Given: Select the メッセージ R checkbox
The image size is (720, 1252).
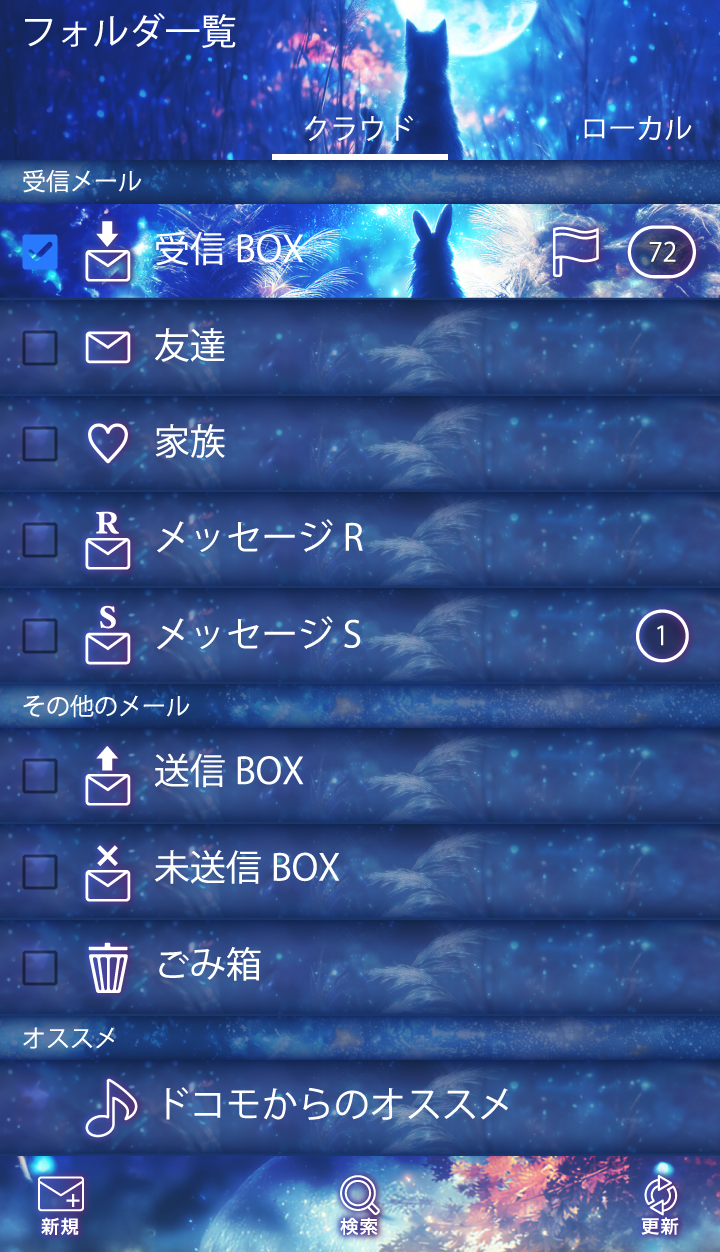Looking at the screenshot, I should tap(40, 540).
